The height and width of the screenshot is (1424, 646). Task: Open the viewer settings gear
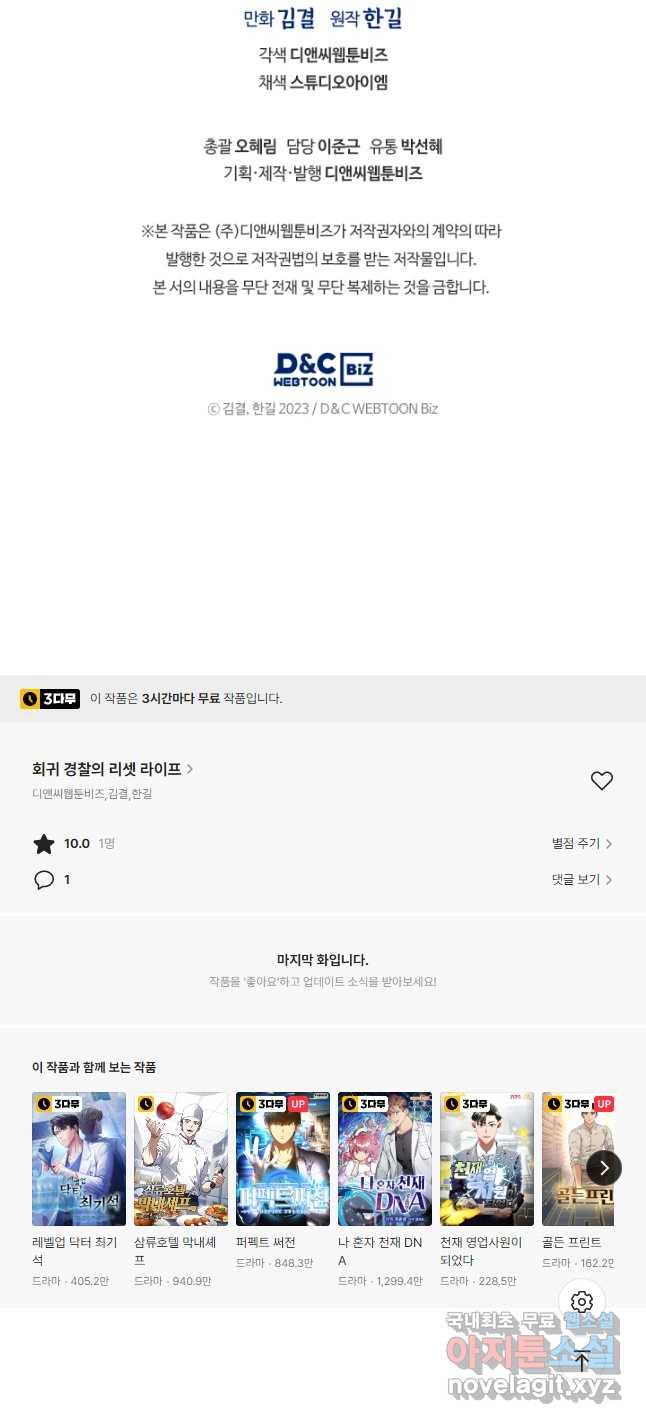point(582,1302)
